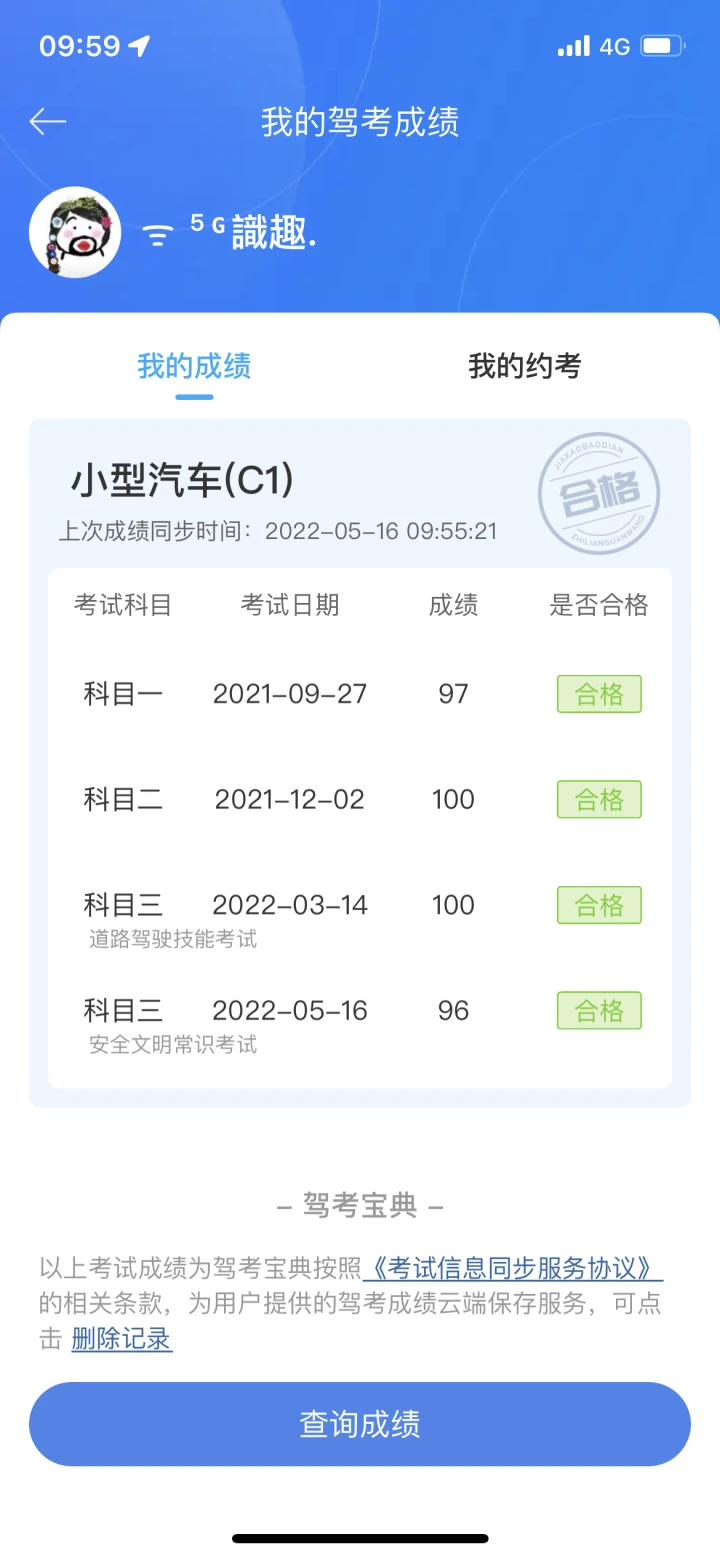Viewport: 720px width, 1558px height.
Task: Open the 《考试信息同步服务协议》 link
Action: click(x=513, y=1268)
